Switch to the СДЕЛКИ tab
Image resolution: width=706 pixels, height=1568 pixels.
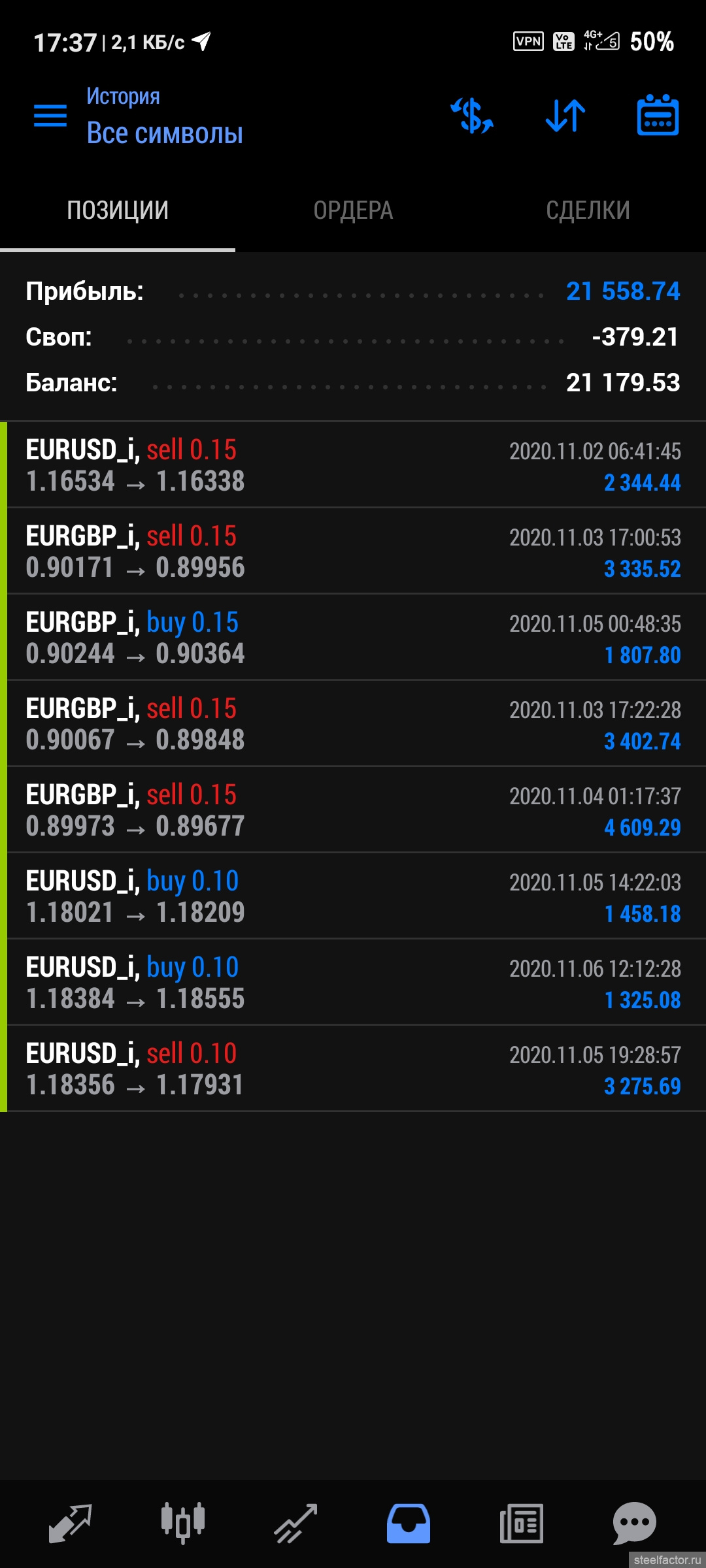588,210
